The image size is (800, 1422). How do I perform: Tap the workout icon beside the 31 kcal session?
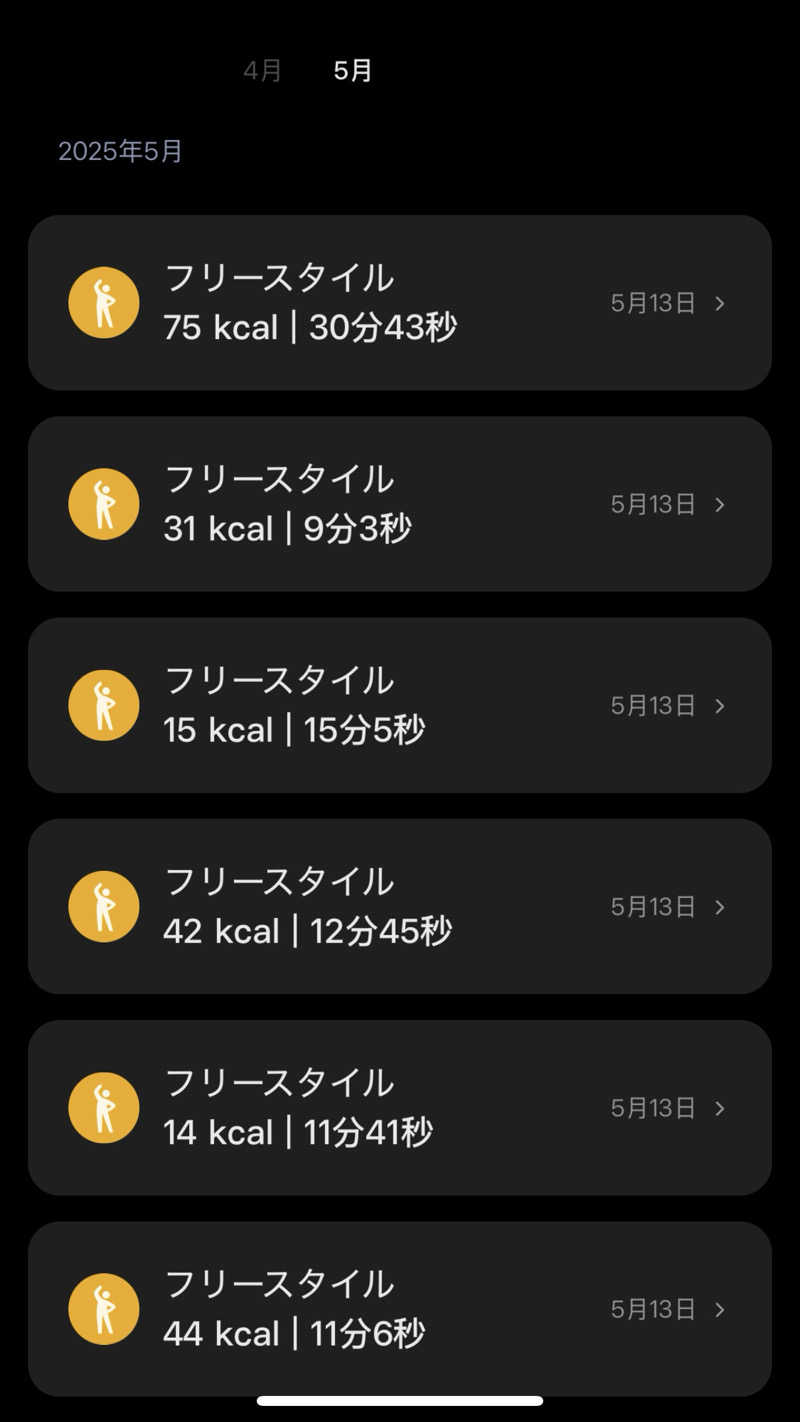click(103, 503)
